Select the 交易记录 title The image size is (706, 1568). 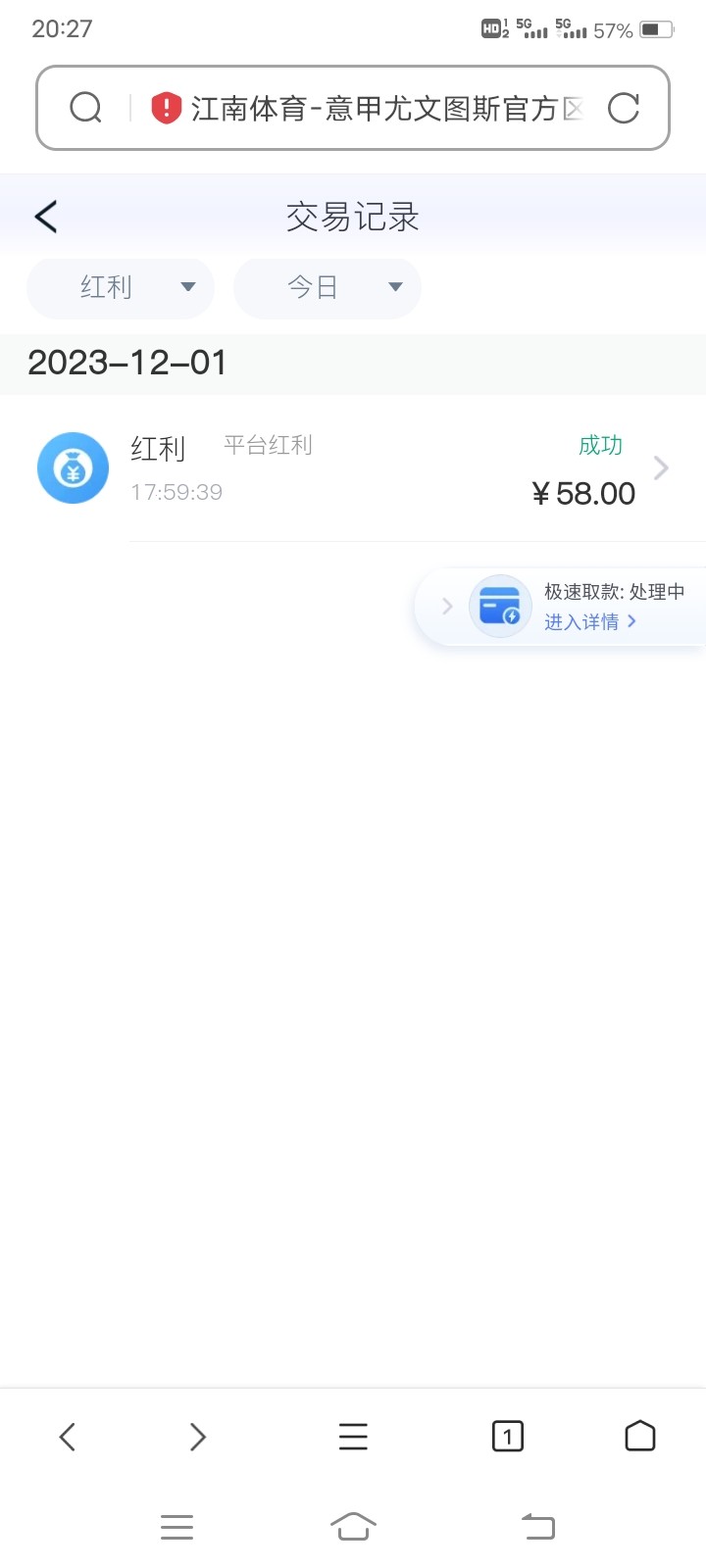tap(353, 218)
